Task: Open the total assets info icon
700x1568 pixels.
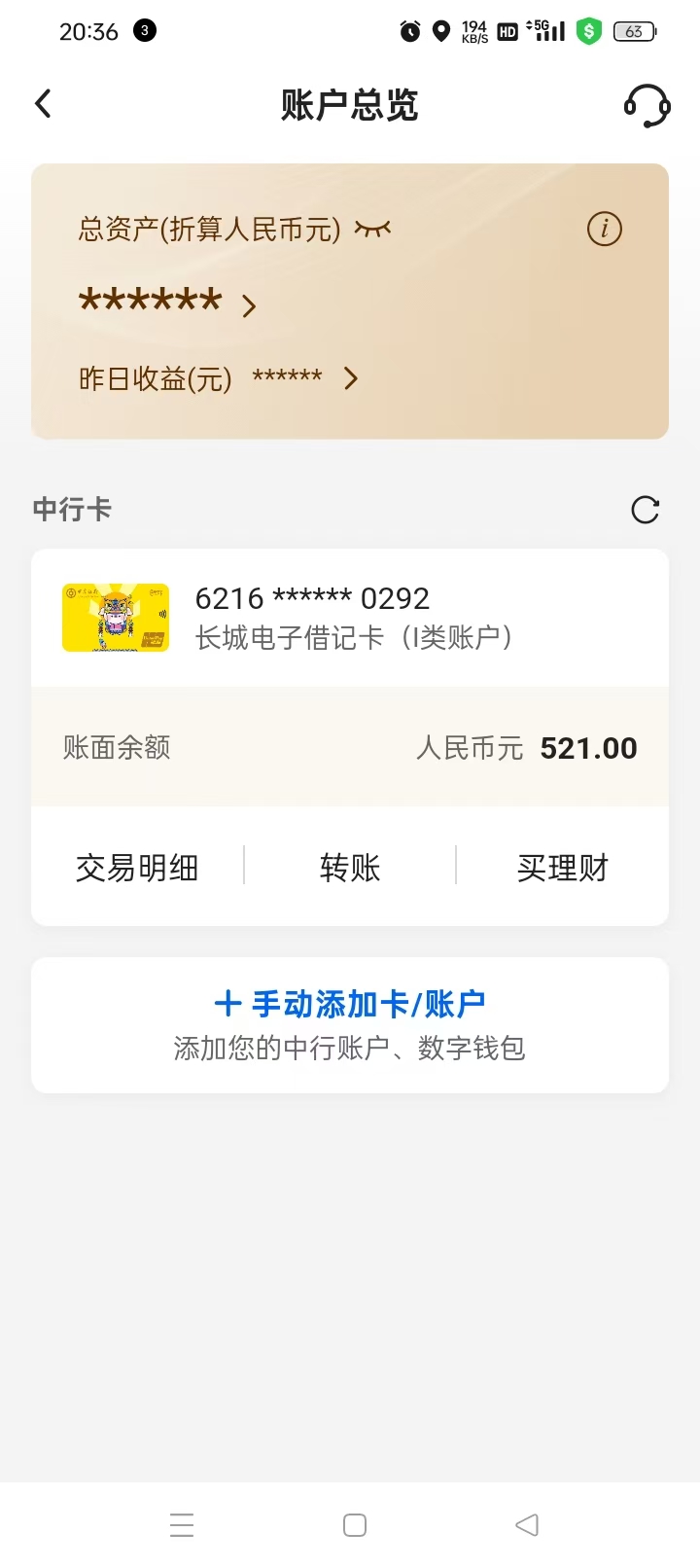Action: (605, 230)
